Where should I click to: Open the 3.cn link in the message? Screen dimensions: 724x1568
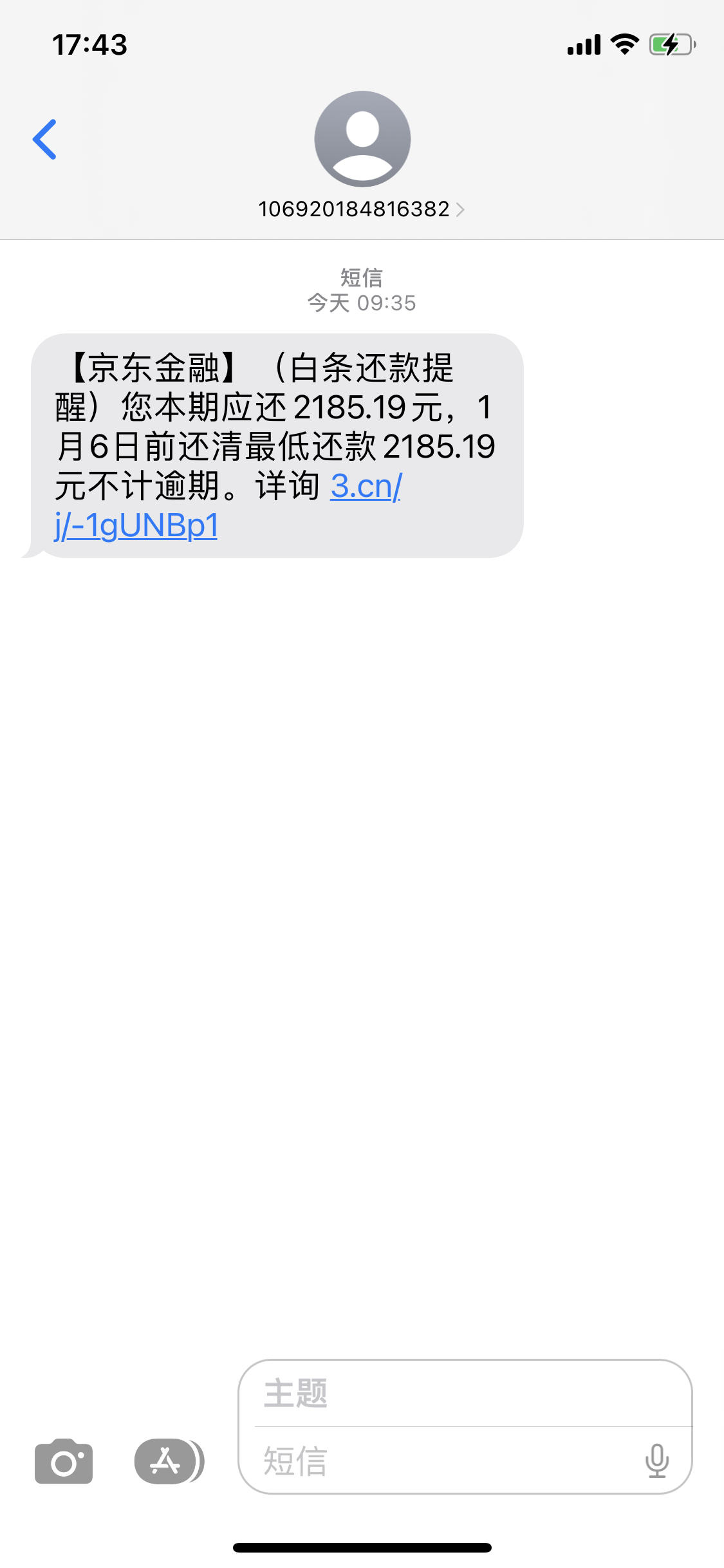click(x=228, y=506)
